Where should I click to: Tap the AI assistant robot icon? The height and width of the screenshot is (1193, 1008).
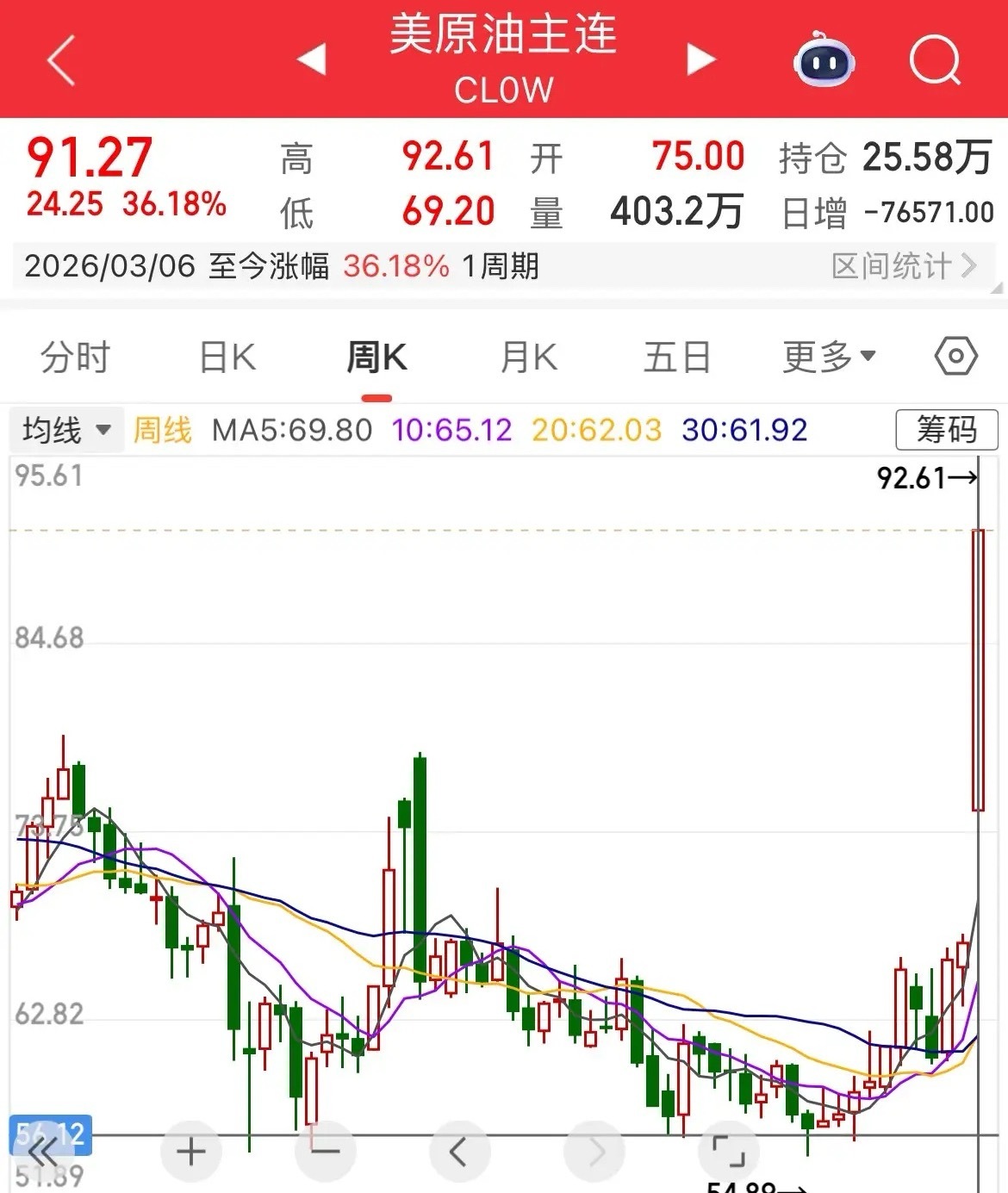coord(824,60)
